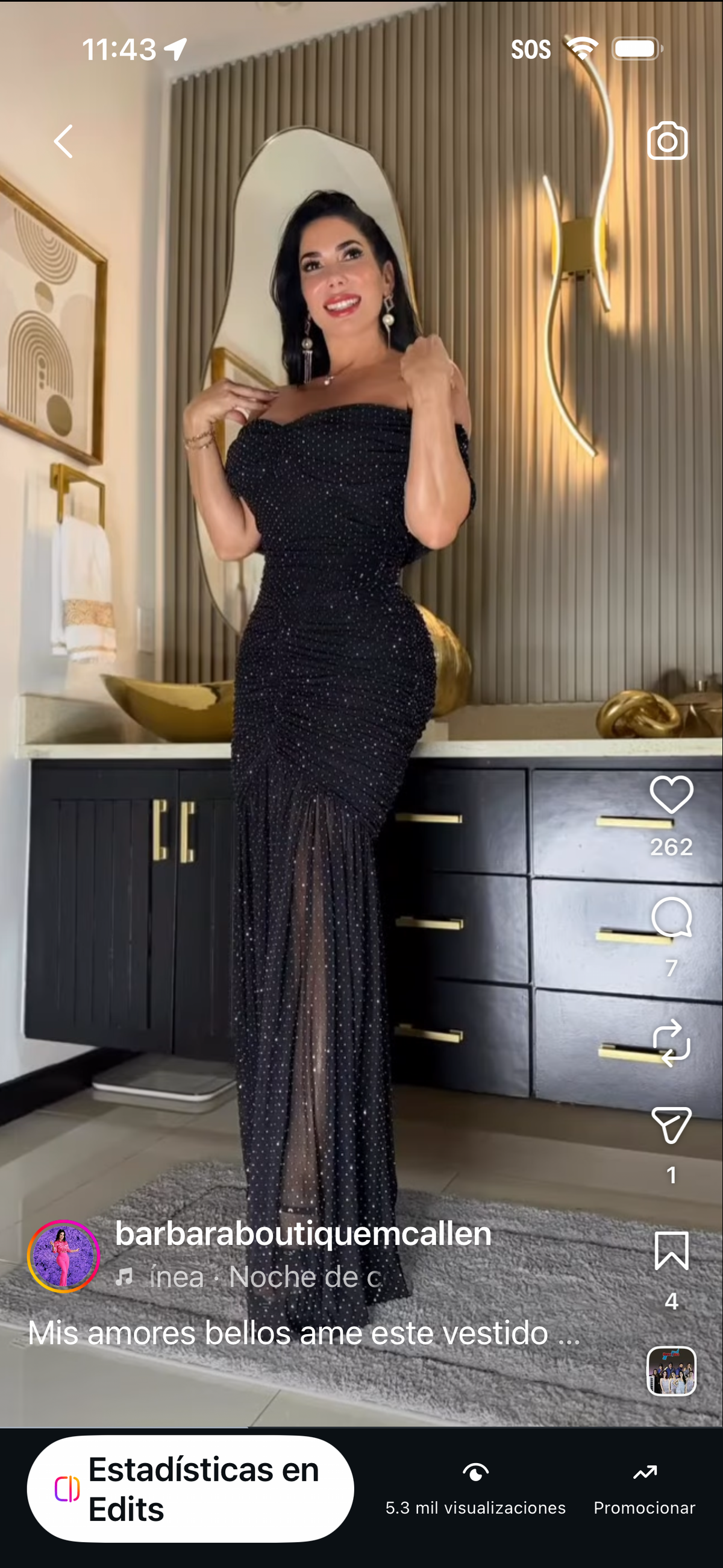Save this reel with bookmark
Image resolution: width=723 pixels, height=1568 pixels.
(x=671, y=1251)
